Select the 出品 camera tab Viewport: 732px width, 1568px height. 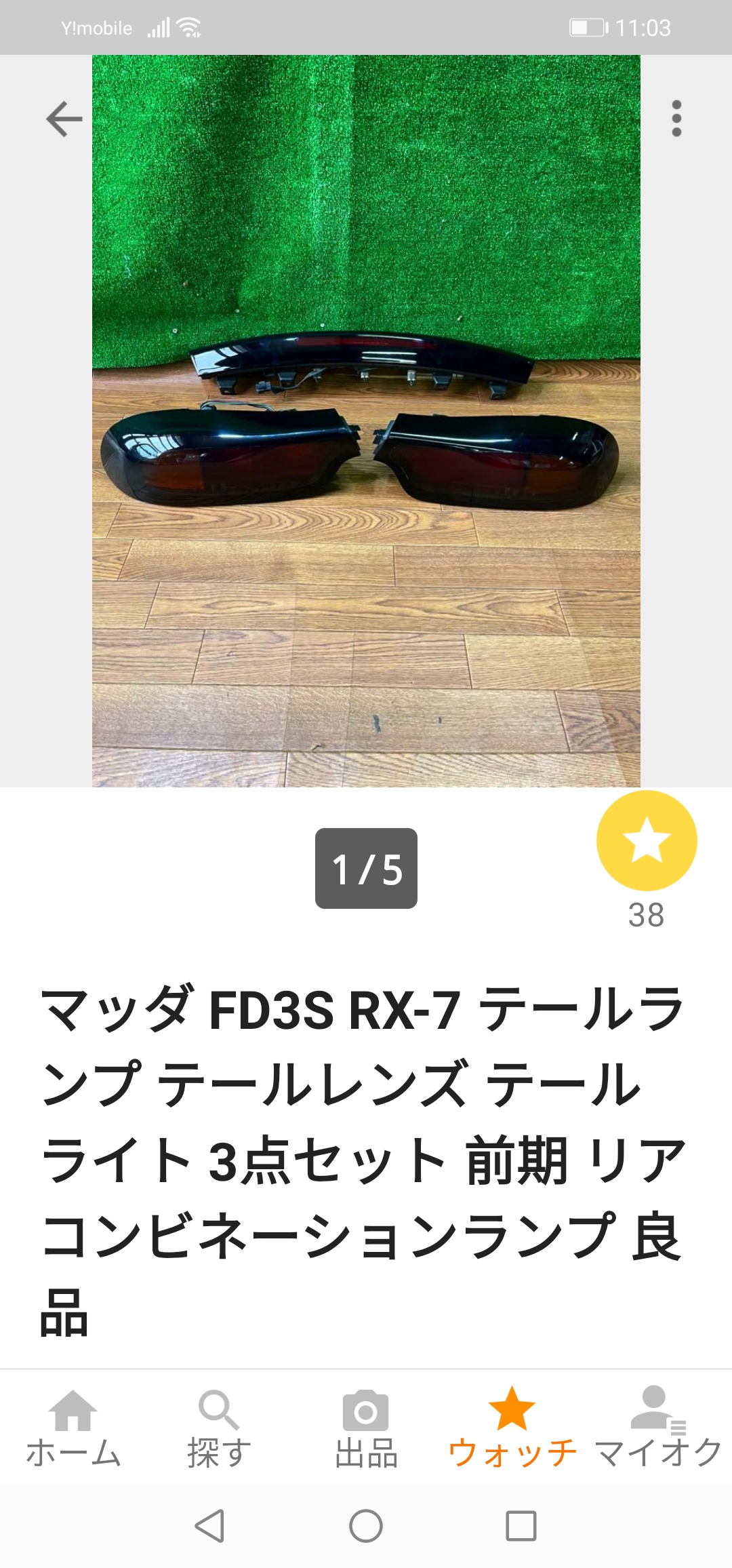(366, 1427)
